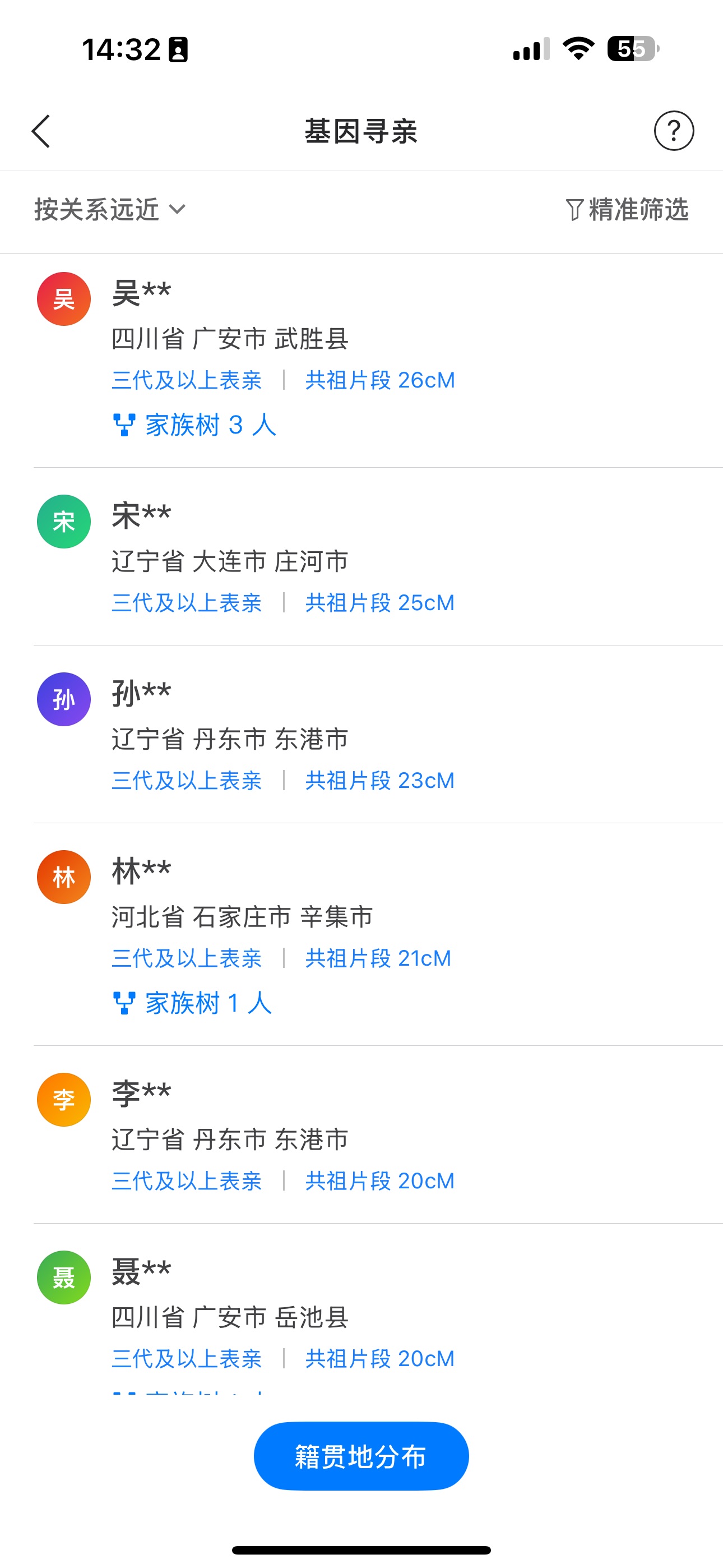Image resolution: width=723 pixels, height=1568 pixels.
Task: Open the help question mark icon
Action: click(673, 131)
